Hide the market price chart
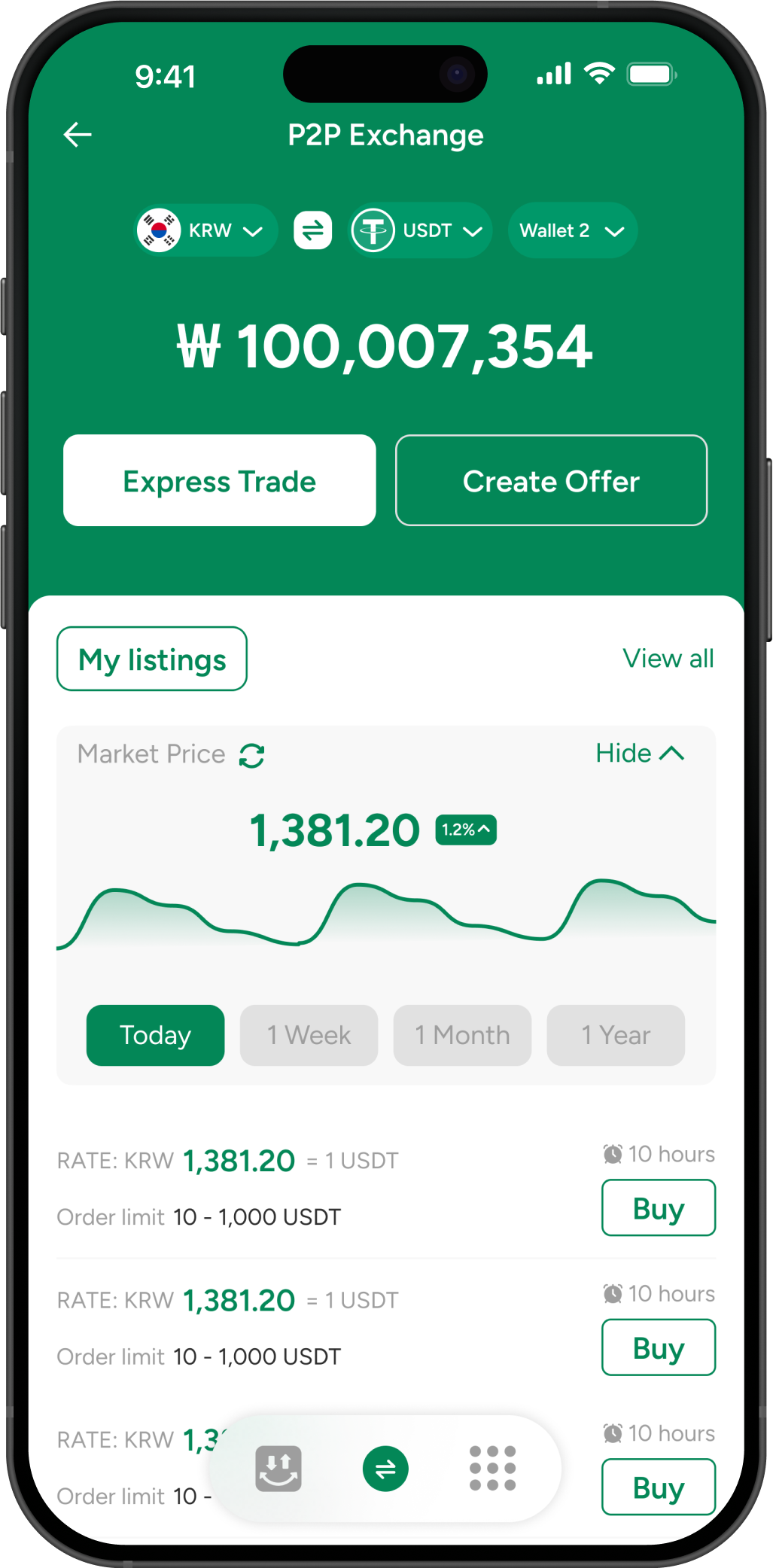 pyautogui.click(x=639, y=754)
